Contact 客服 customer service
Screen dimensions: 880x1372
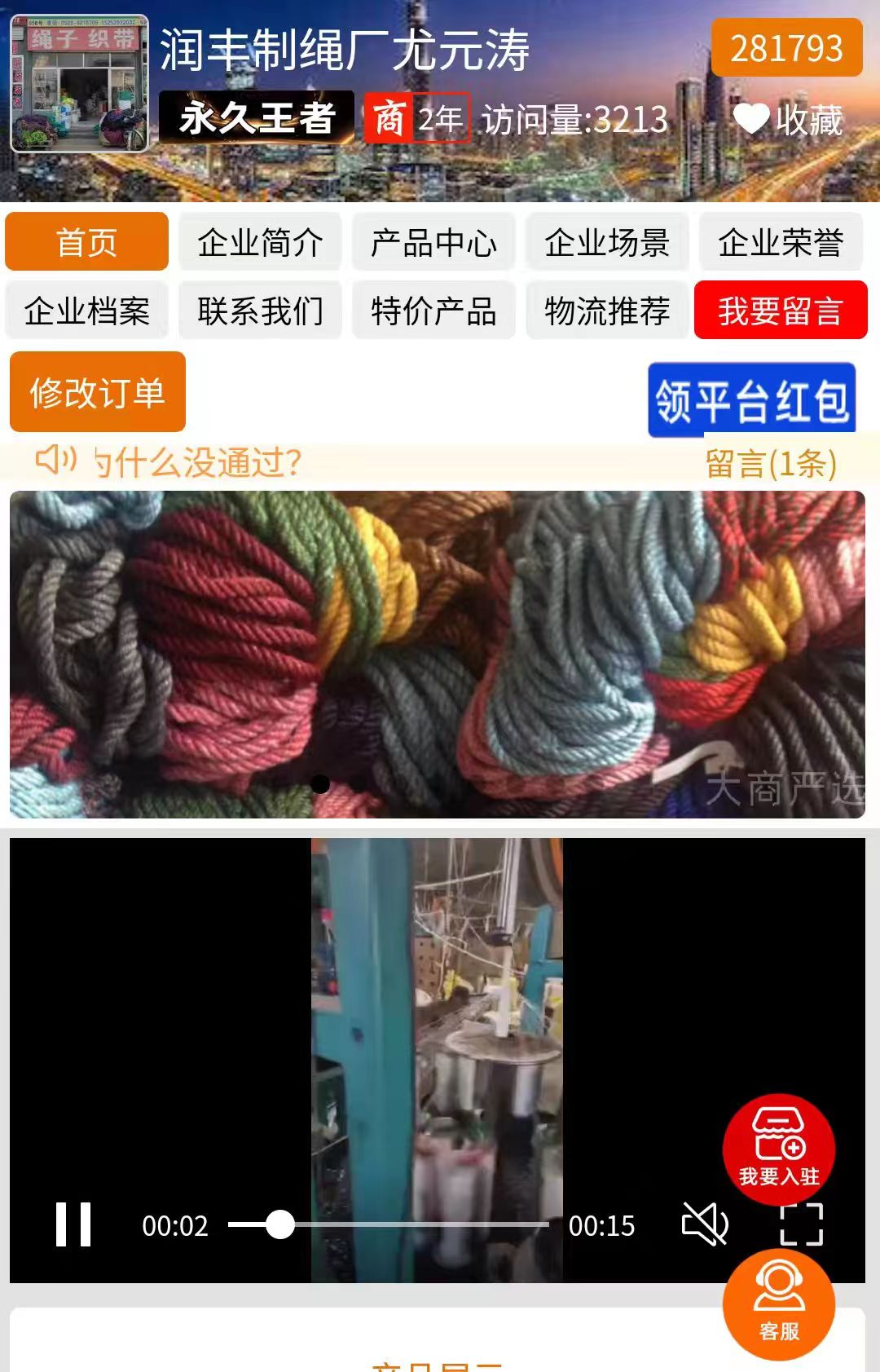779,1304
